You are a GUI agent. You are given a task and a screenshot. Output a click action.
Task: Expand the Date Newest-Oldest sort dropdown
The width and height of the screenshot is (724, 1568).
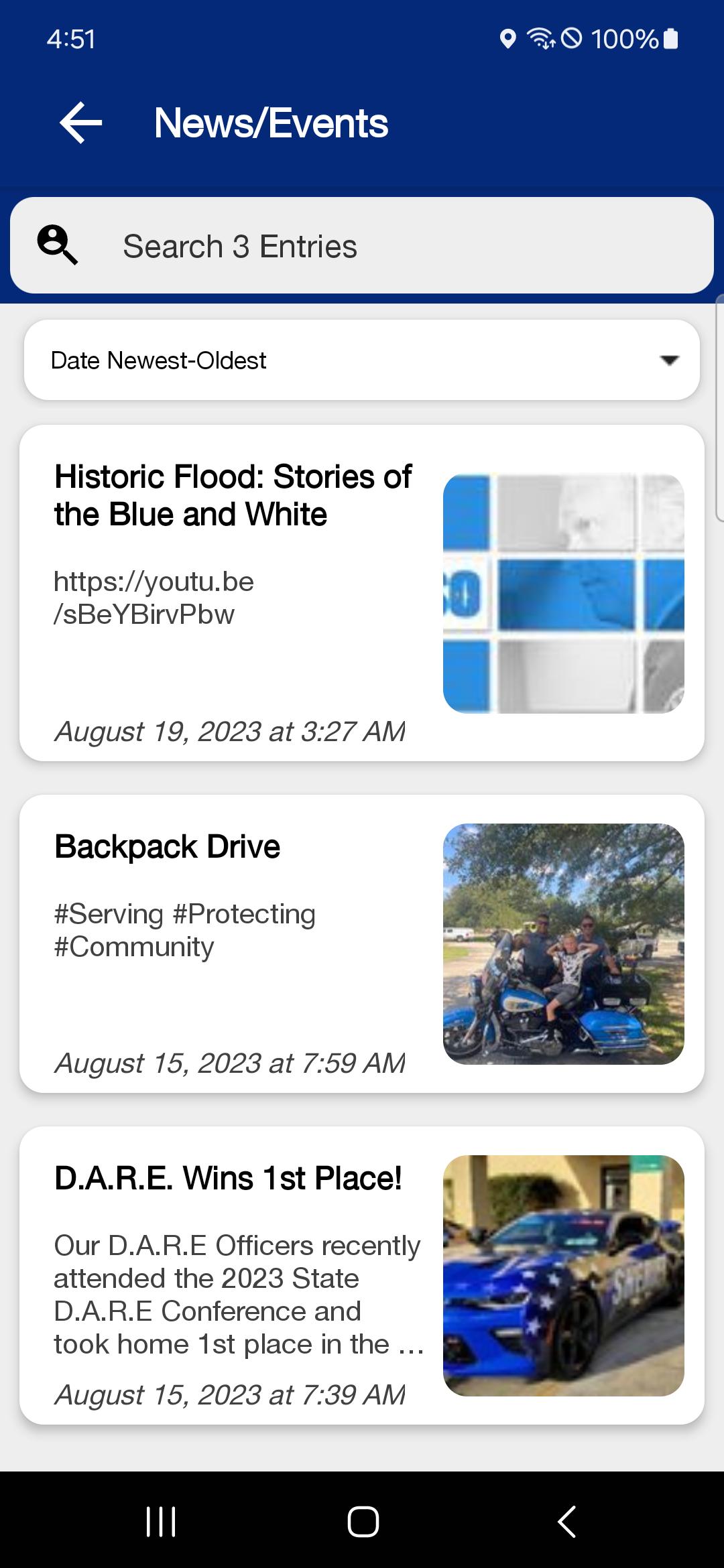coord(362,360)
